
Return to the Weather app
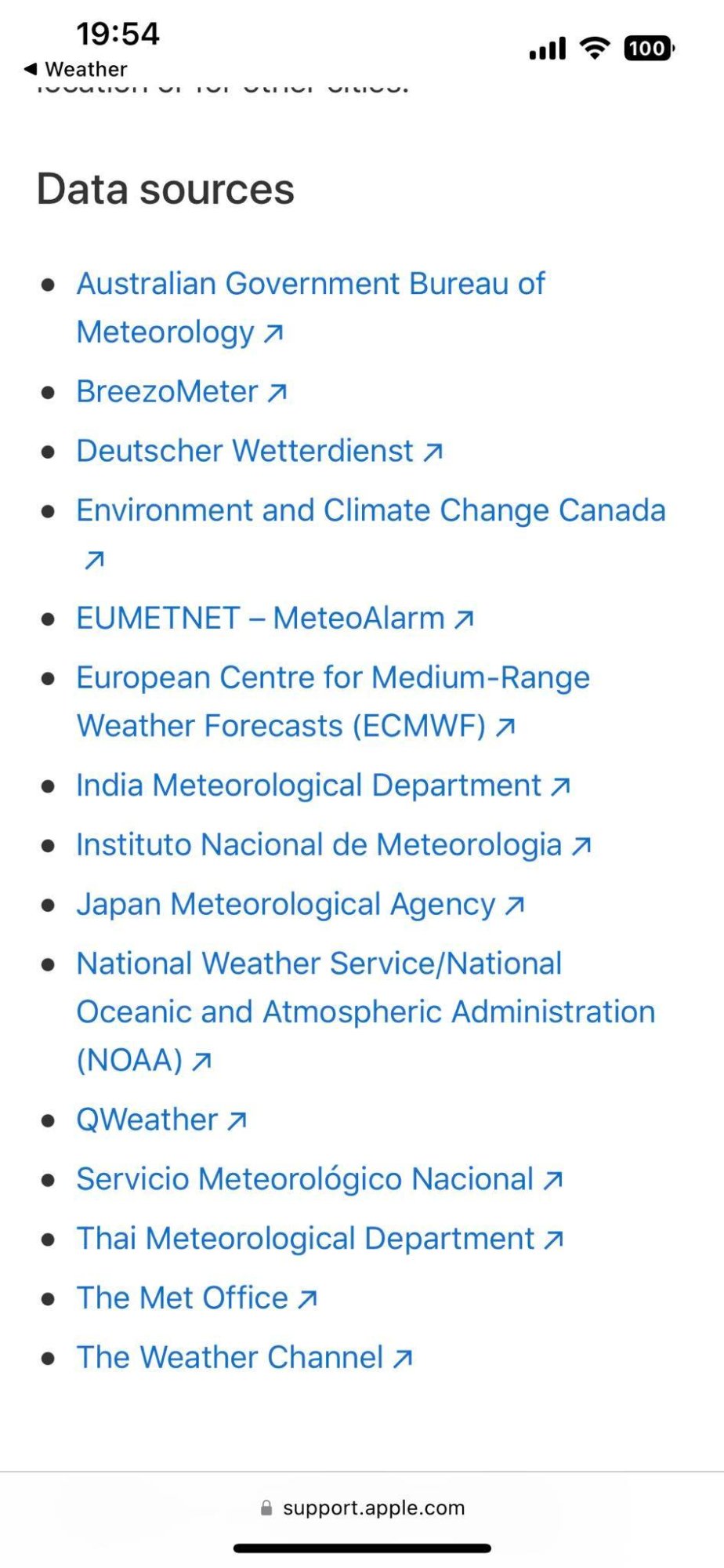(x=75, y=69)
